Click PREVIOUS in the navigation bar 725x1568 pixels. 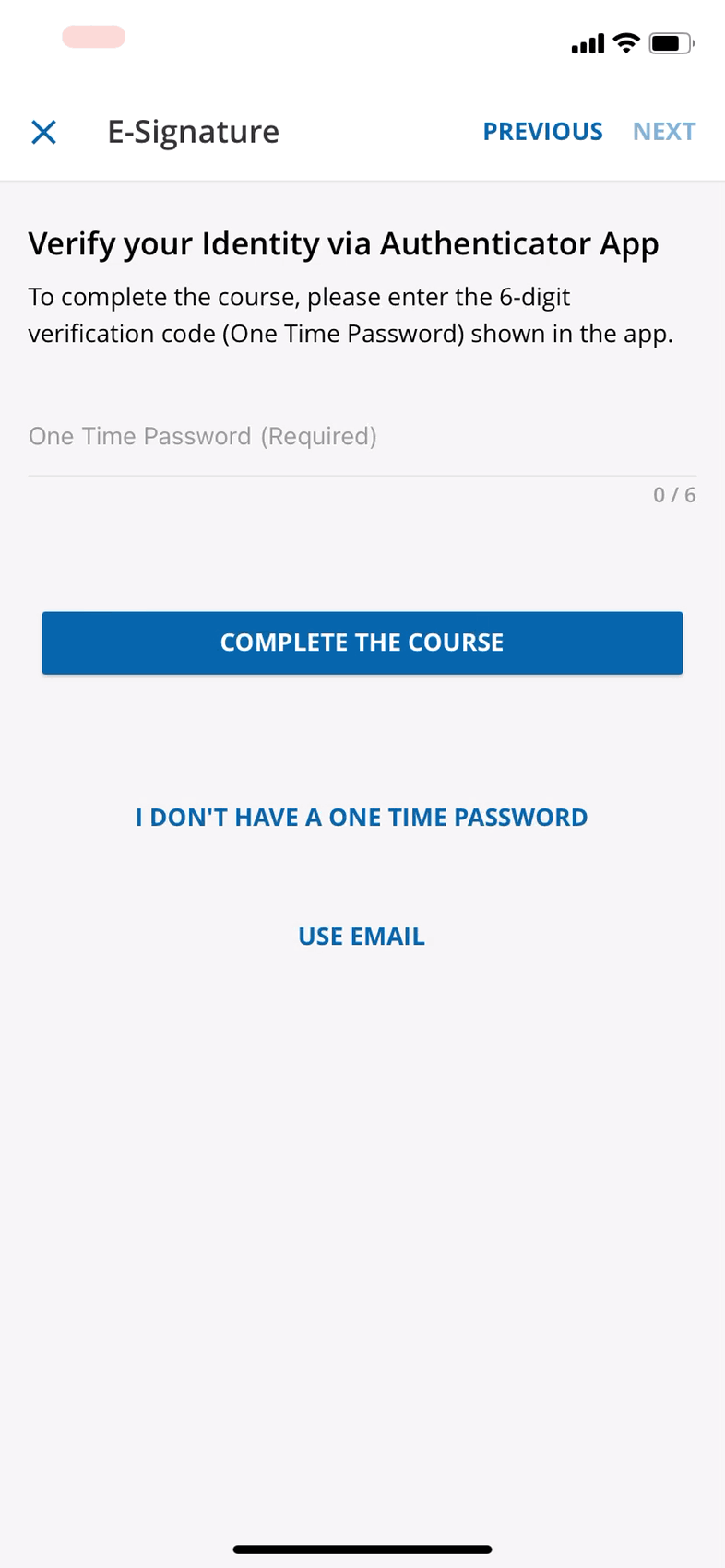[x=542, y=132]
